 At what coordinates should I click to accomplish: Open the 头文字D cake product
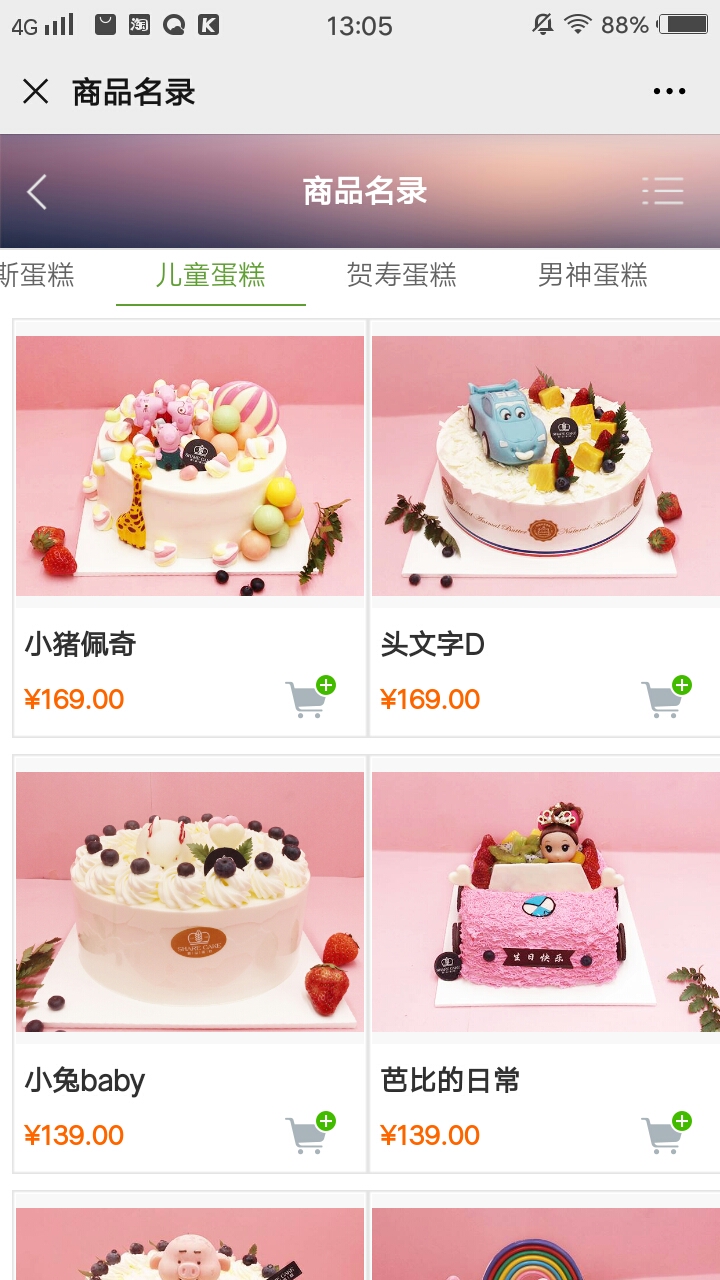546,466
